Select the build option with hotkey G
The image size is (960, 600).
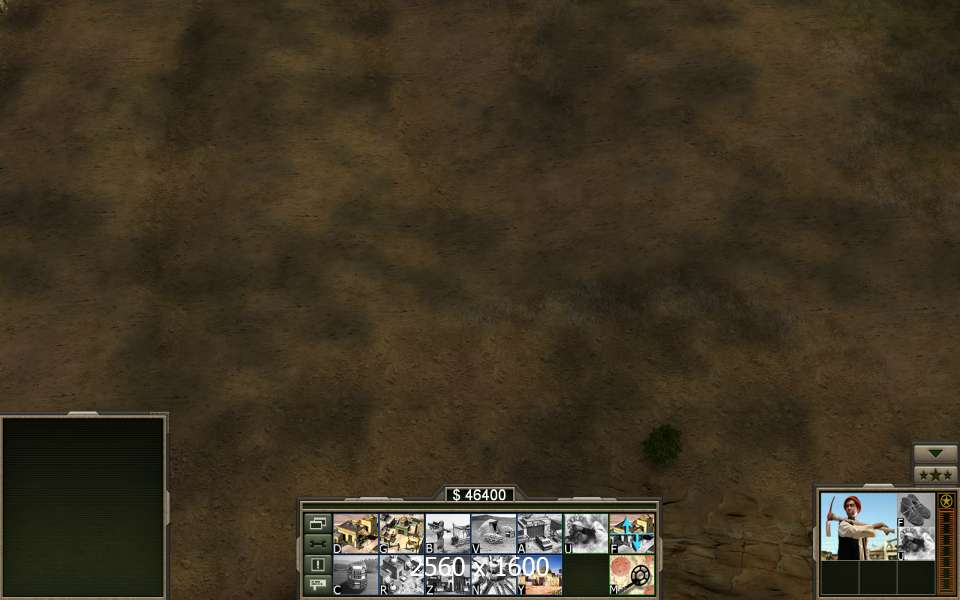pos(401,533)
